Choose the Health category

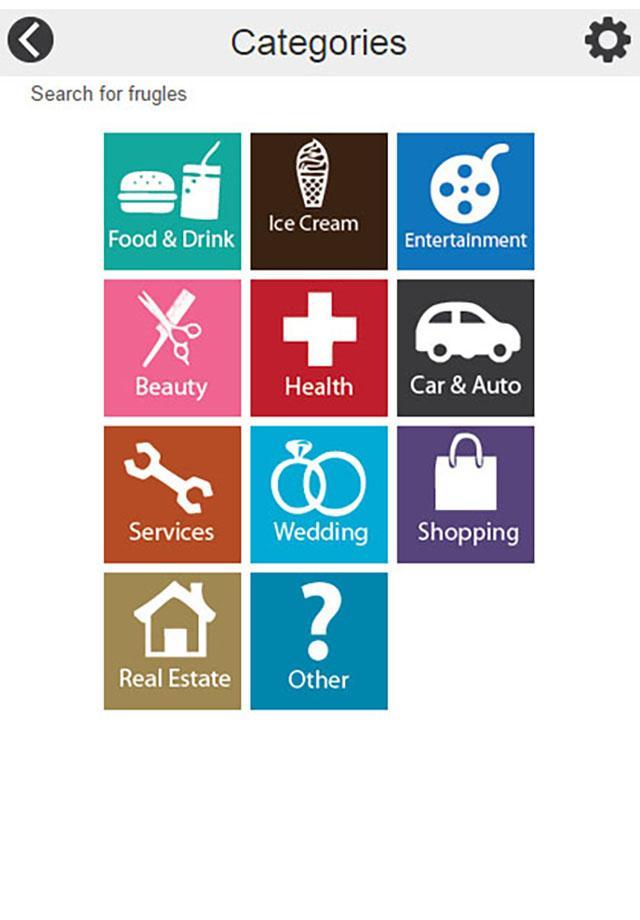coord(319,348)
